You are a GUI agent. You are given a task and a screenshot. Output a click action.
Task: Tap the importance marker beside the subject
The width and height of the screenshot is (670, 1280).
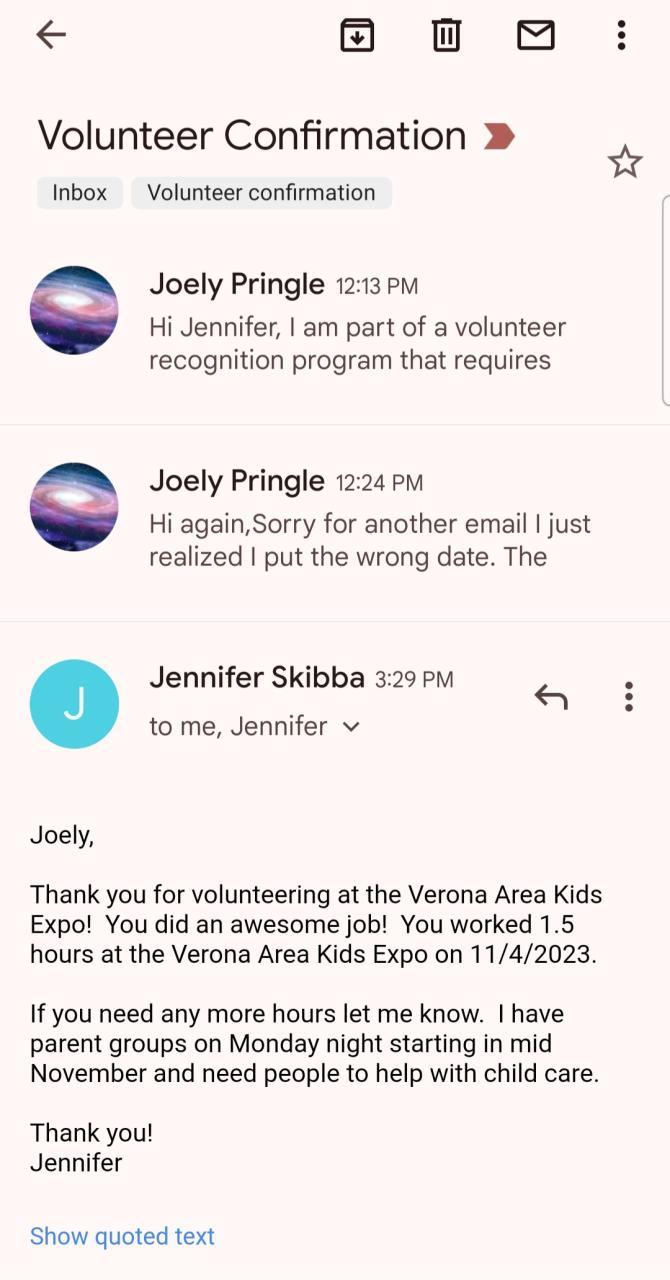[x=499, y=136]
